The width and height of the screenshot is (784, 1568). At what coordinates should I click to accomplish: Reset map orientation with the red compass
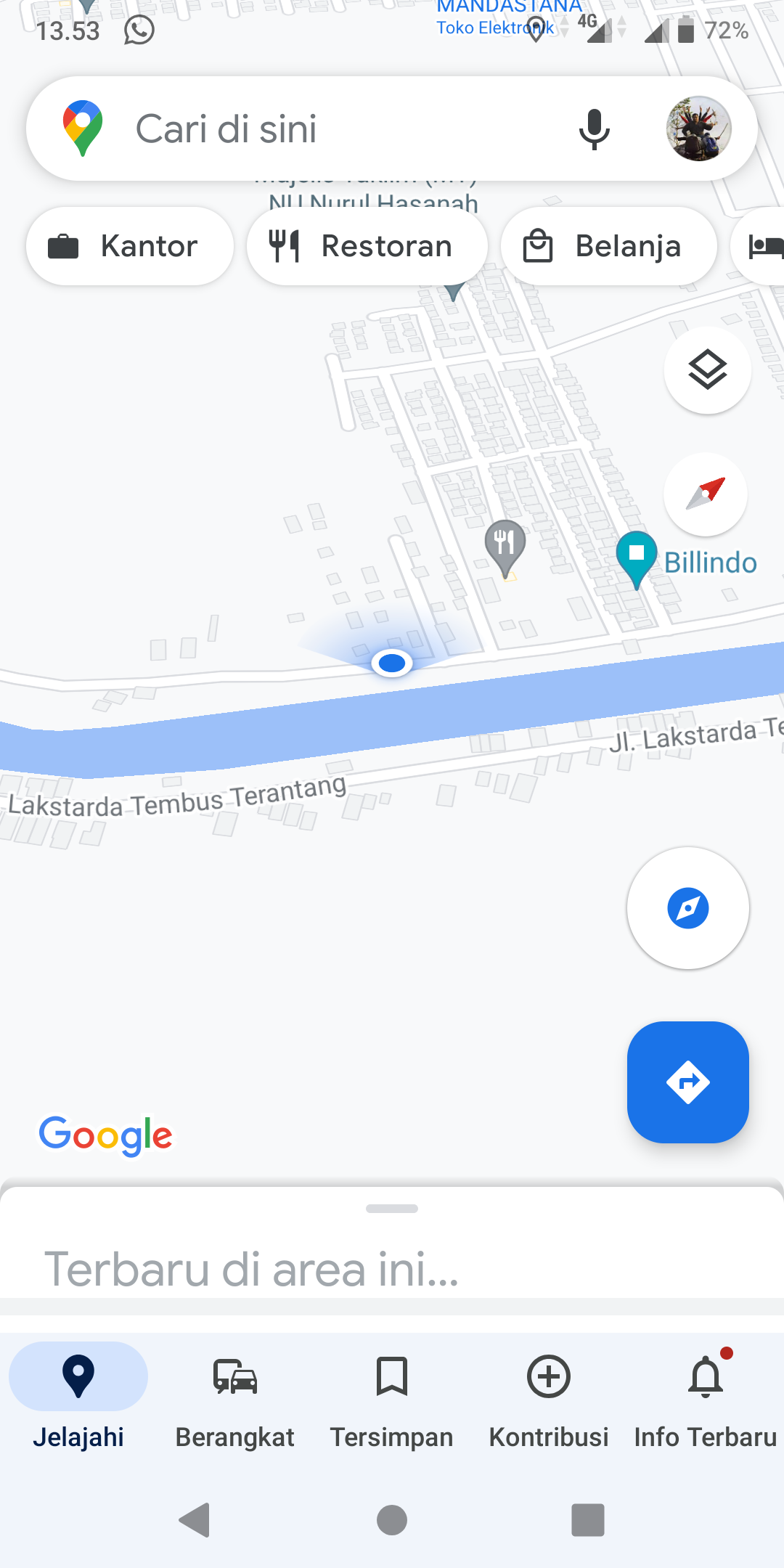[706, 494]
